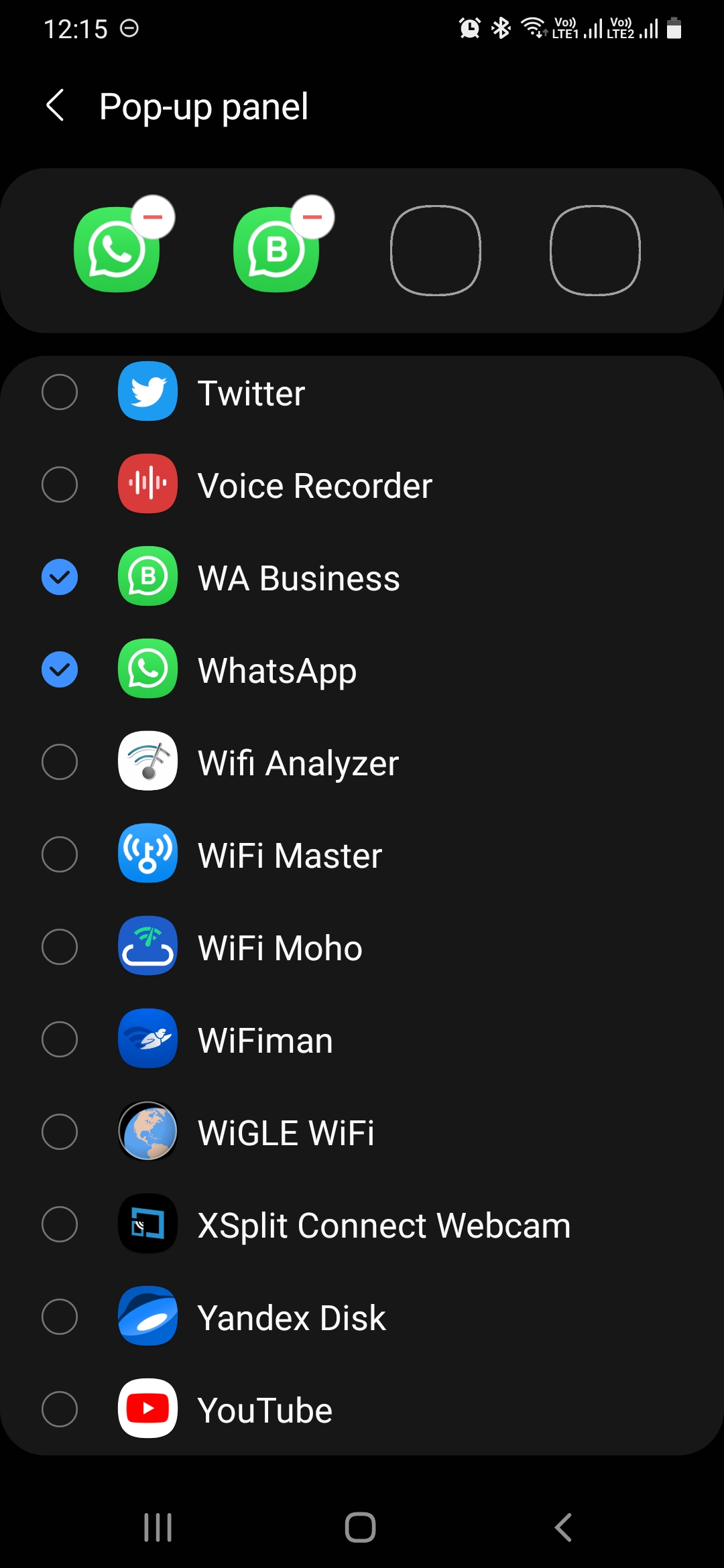Select the Wifi Analyzer app icon
Viewport: 724px width, 1568px height.
coord(147,762)
